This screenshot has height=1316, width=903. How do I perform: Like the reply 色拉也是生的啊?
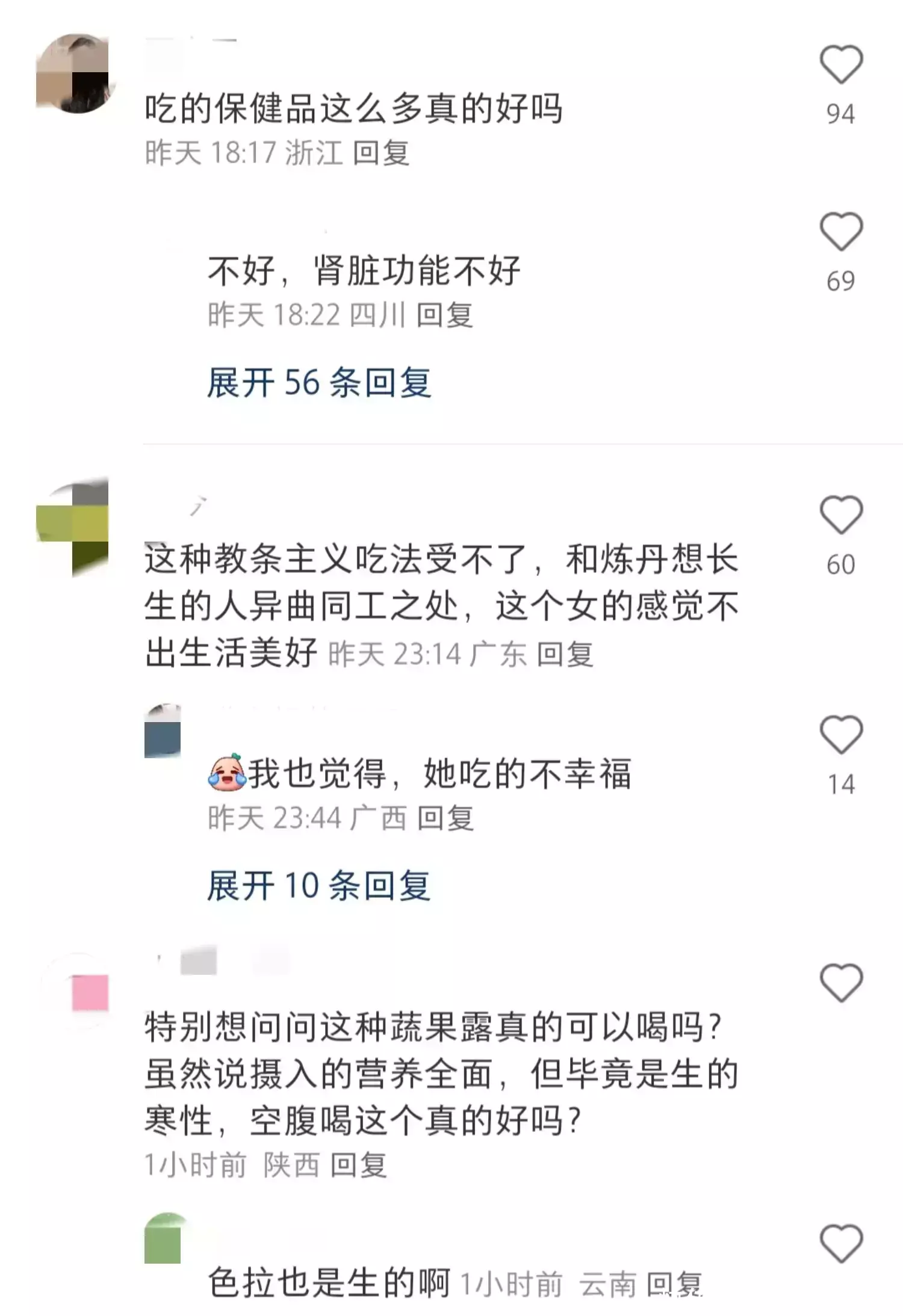click(x=840, y=1244)
